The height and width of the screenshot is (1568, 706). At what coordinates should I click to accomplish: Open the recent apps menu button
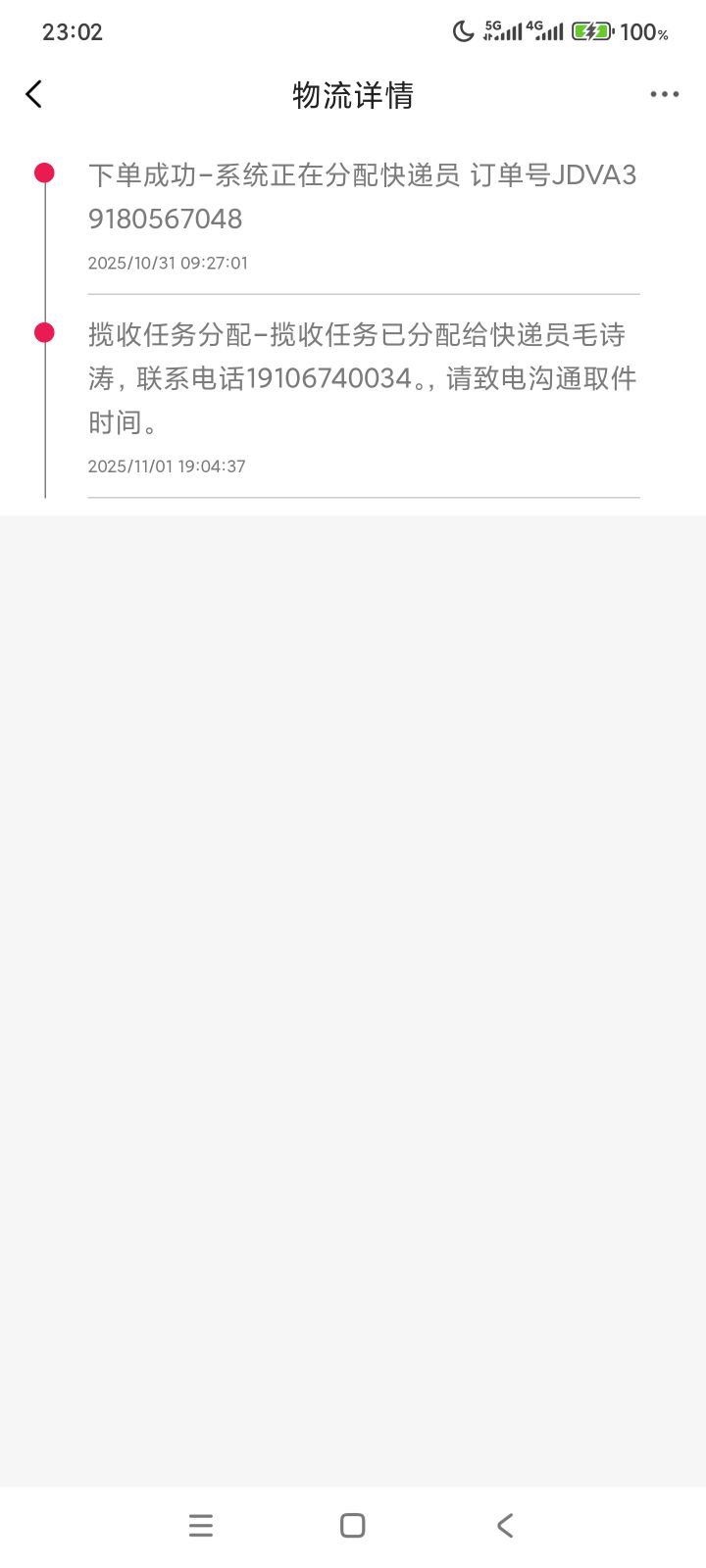click(x=201, y=1525)
